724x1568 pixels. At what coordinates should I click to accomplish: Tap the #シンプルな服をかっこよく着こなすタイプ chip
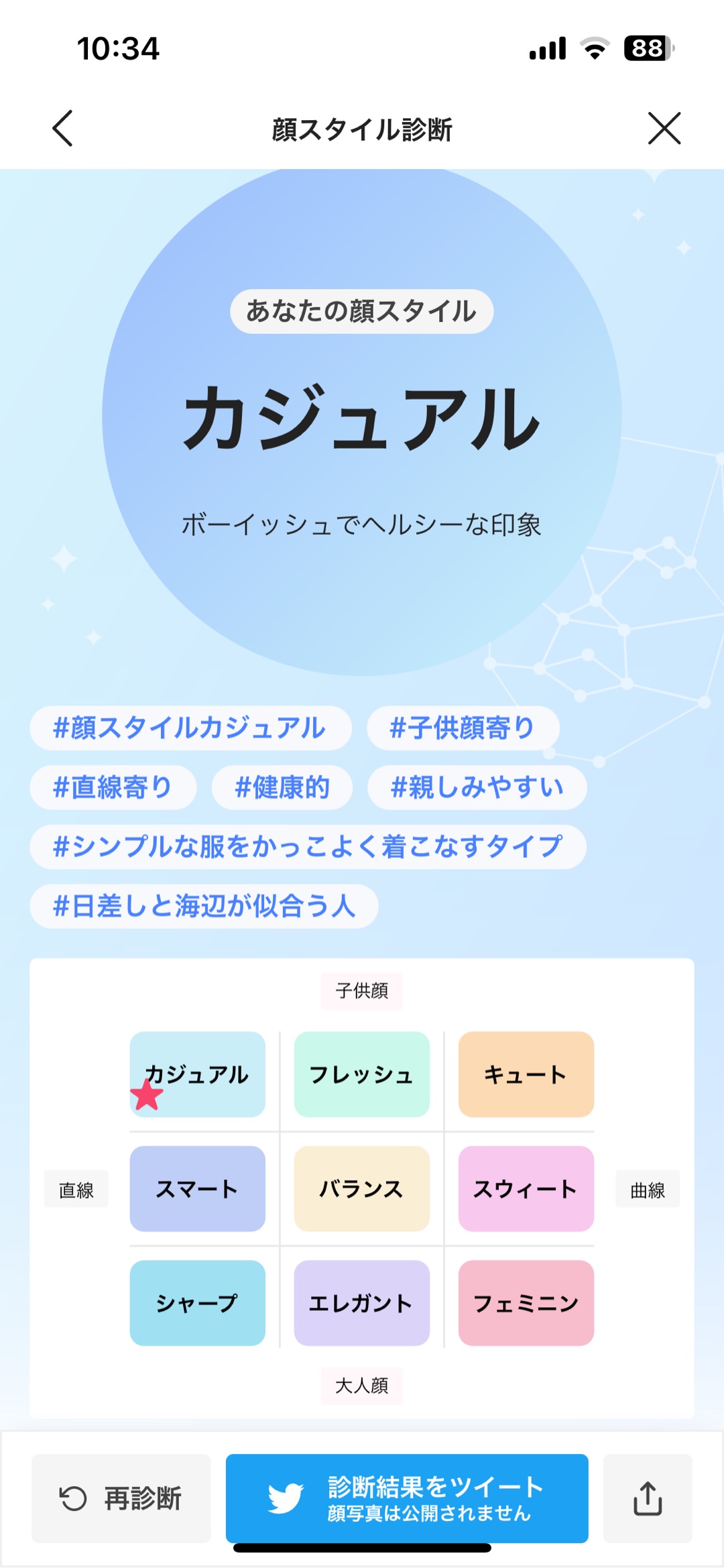308,846
